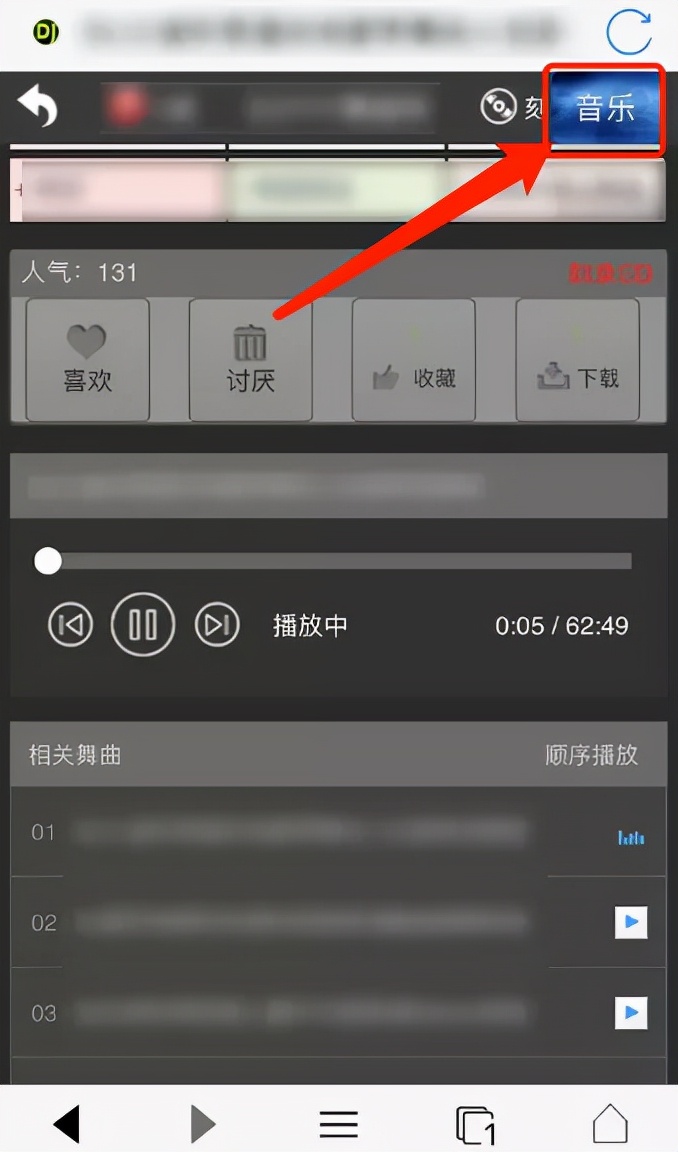Play track 03 in related list

pyautogui.click(x=631, y=1013)
